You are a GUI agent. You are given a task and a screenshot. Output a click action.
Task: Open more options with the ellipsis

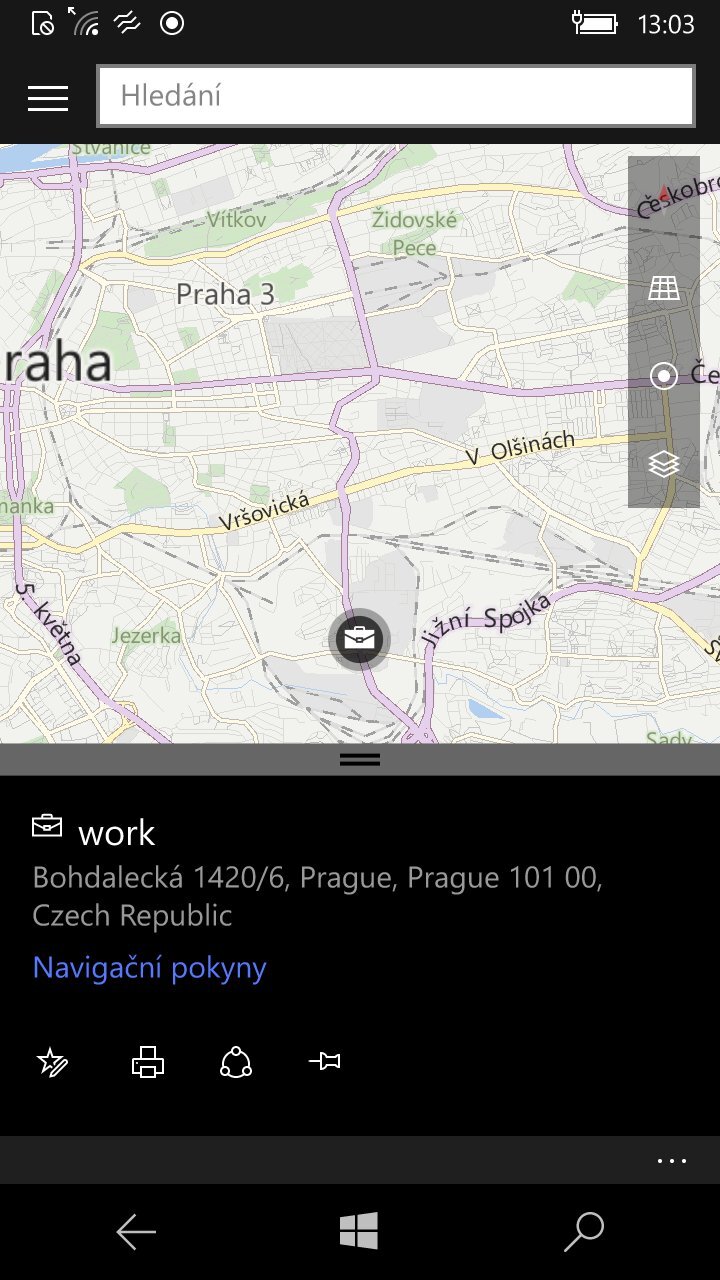coord(672,1160)
